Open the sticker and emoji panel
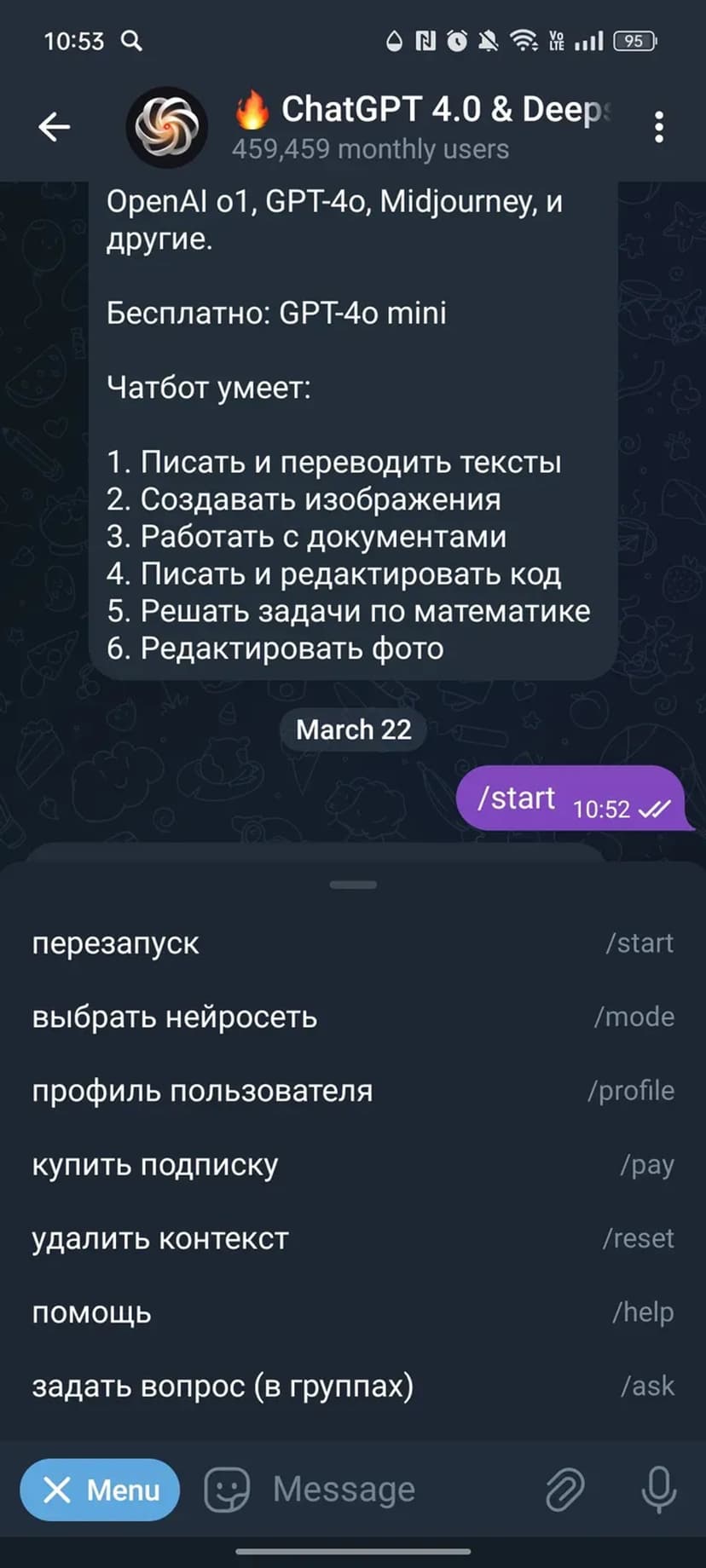Image resolution: width=706 pixels, height=1568 pixels. click(227, 1490)
